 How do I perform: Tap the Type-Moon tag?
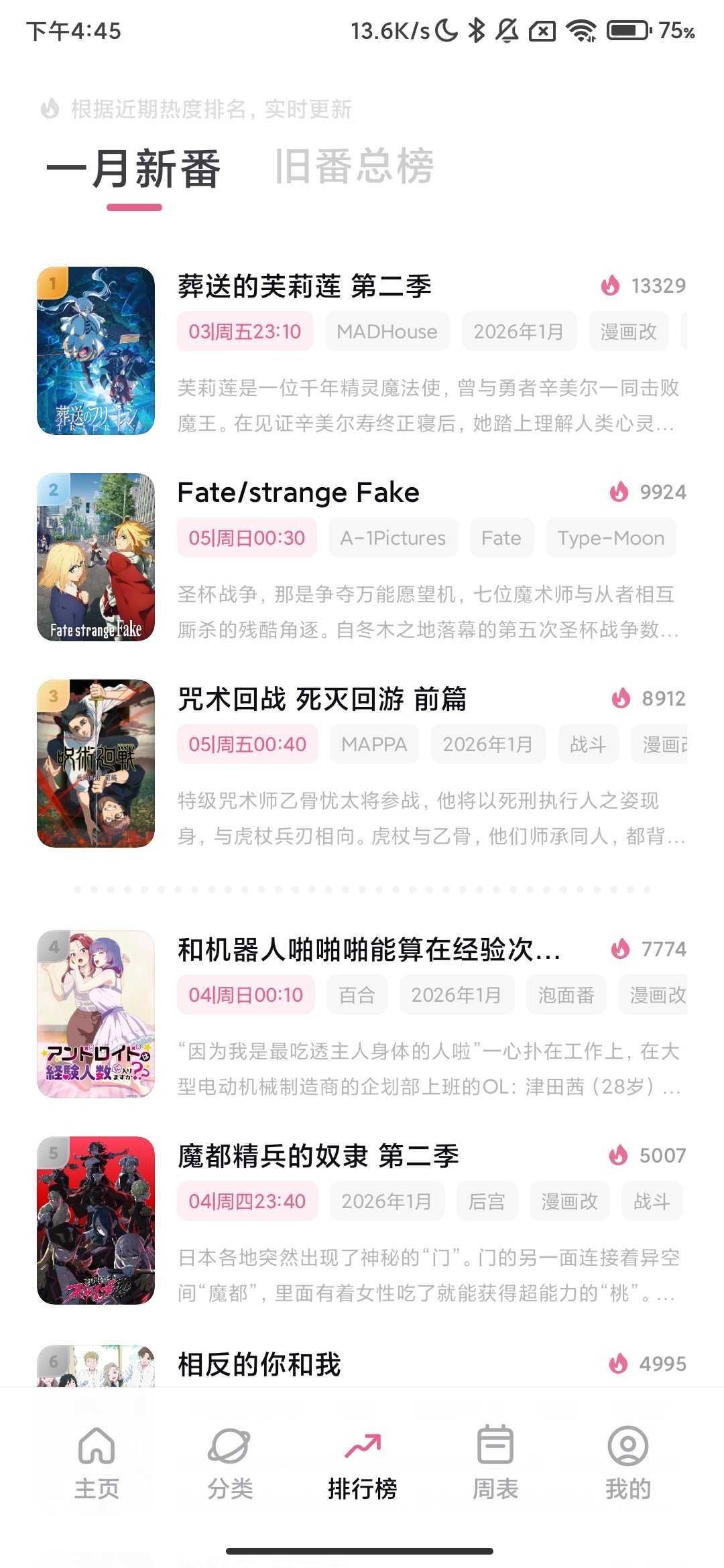click(611, 537)
